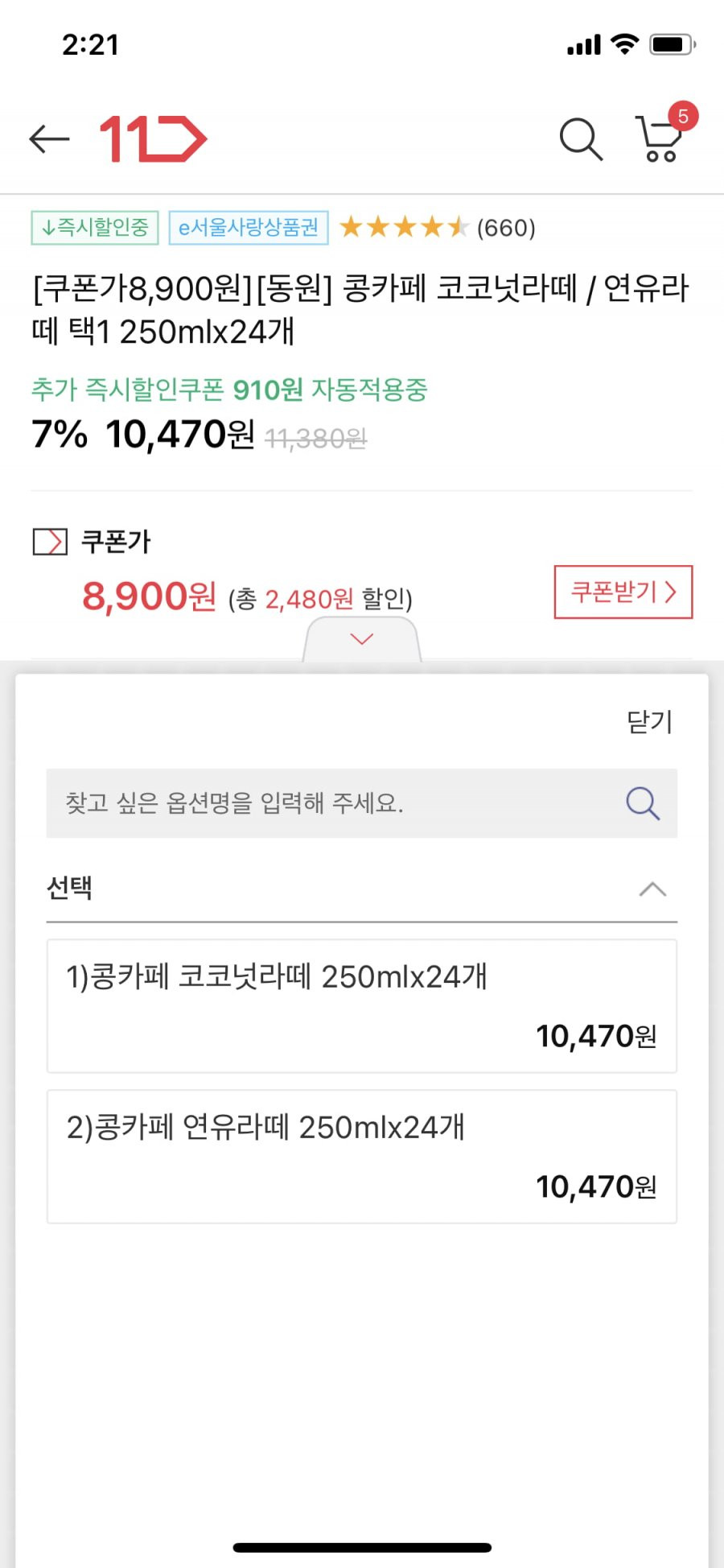Screen dimensions: 724x1568
Task: Go back with the arrow icon
Action: point(49,138)
